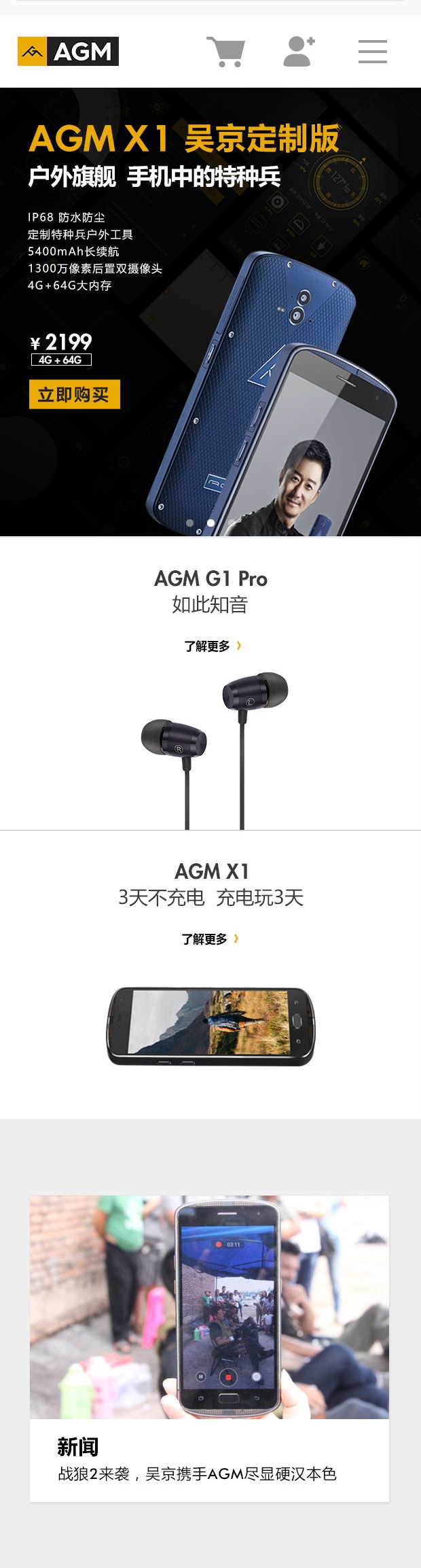
Task: Tap the AGM logo to go home
Action: point(68,52)
